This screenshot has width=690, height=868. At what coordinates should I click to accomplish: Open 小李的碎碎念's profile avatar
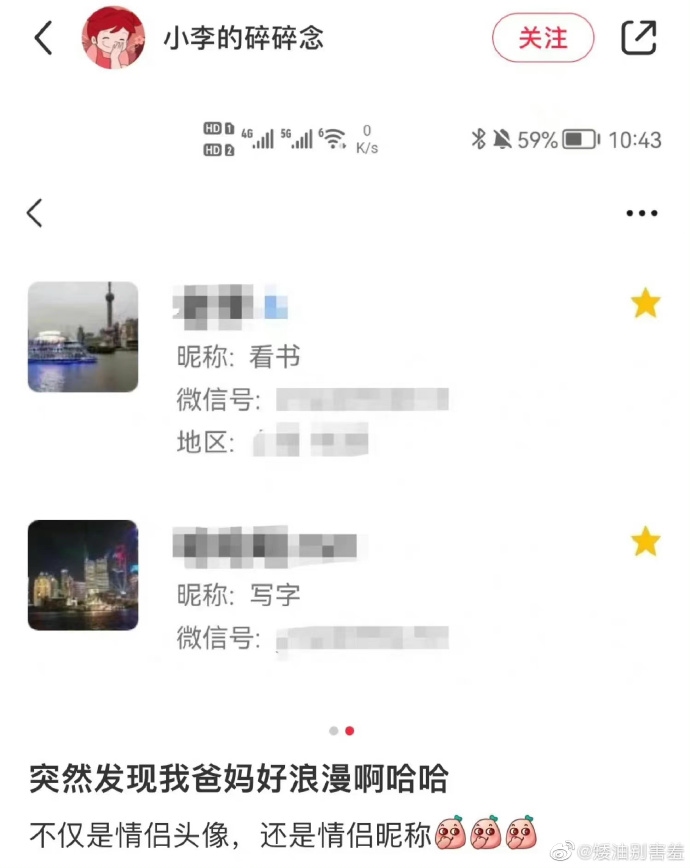[x=113, y=38]
